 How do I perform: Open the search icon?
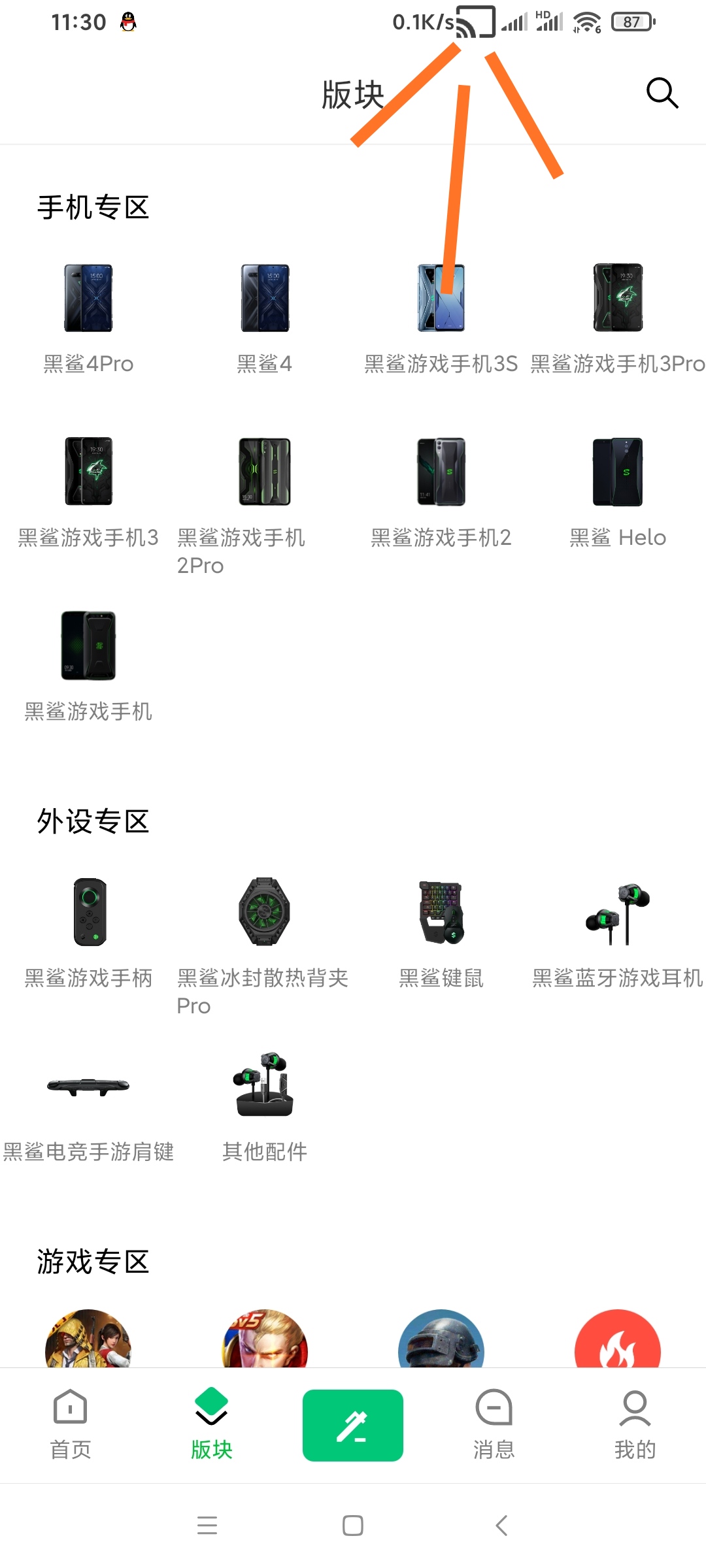pyautogui.click(x=662, y=93)
